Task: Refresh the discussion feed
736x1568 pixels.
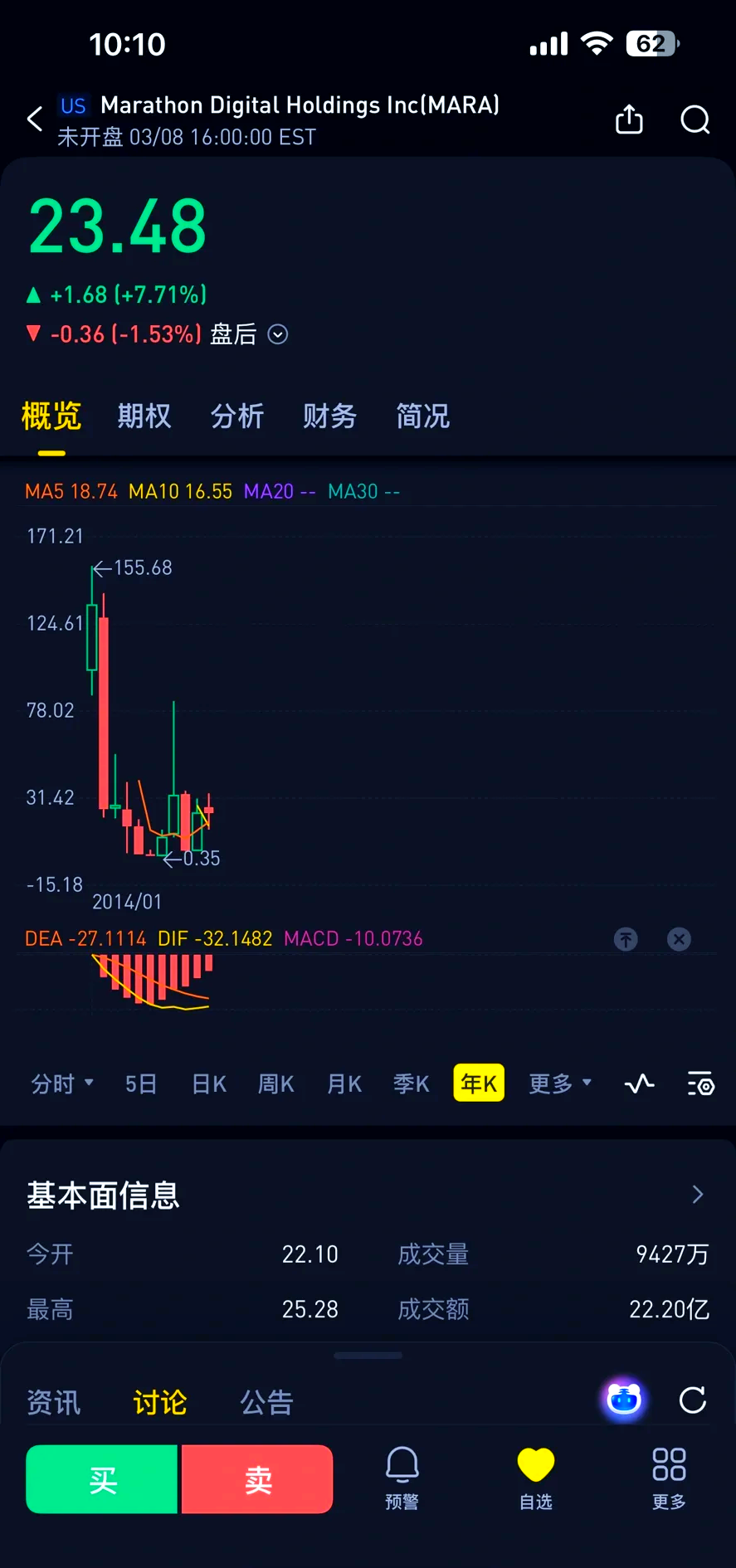Action: 692,1400
